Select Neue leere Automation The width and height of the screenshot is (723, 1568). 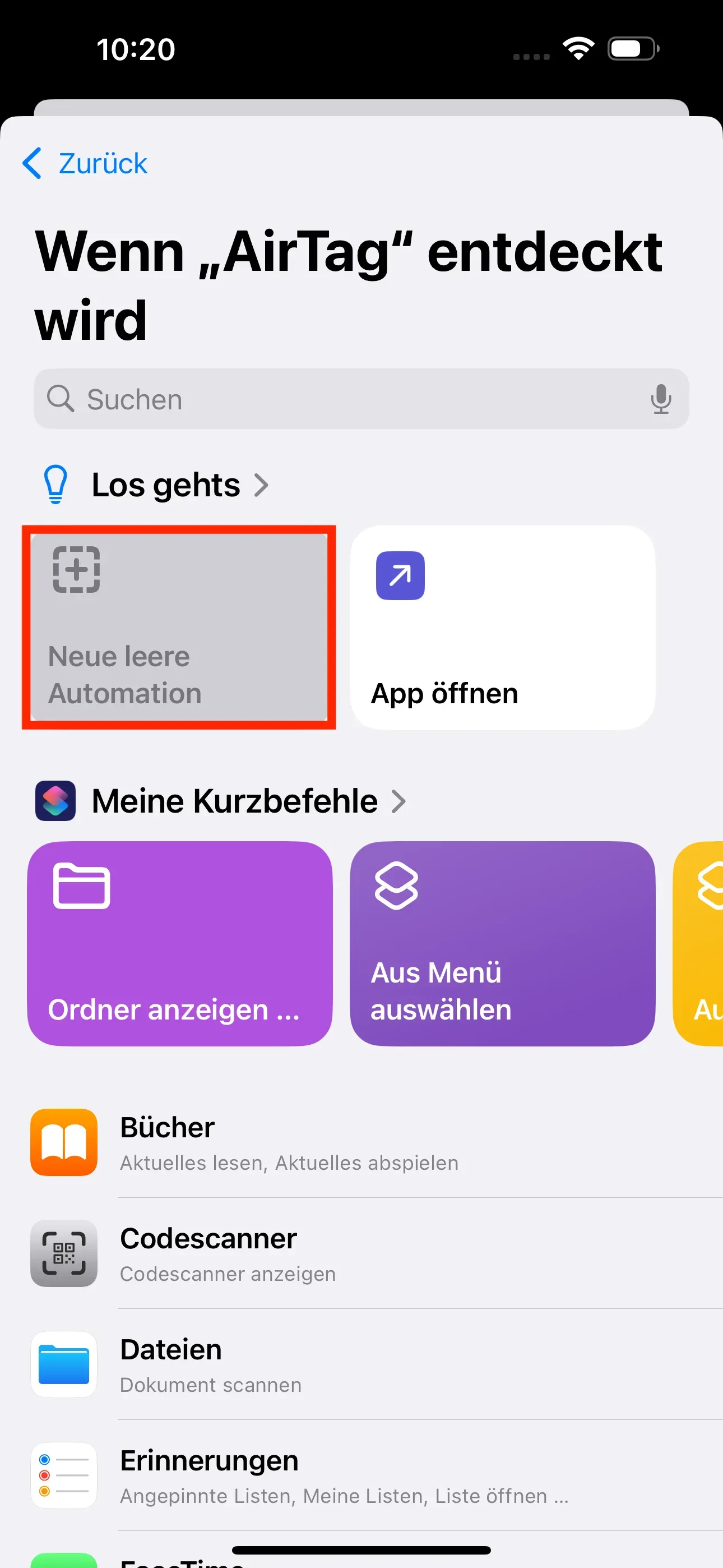click(179, 627)
